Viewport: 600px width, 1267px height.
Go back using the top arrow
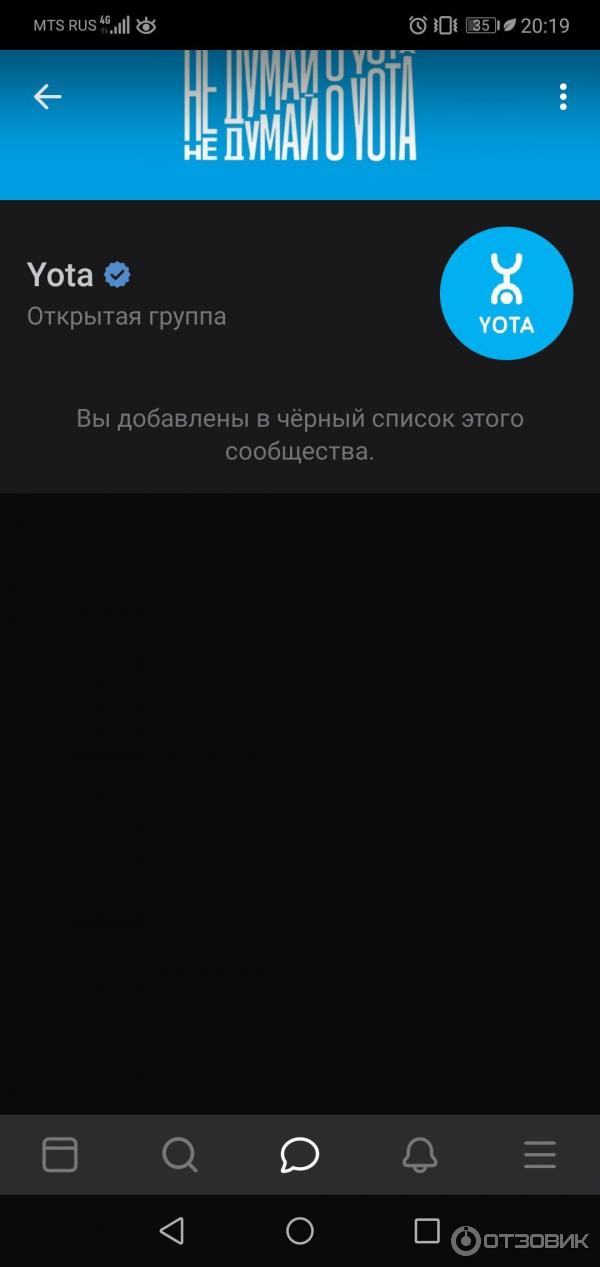[47, 96]
